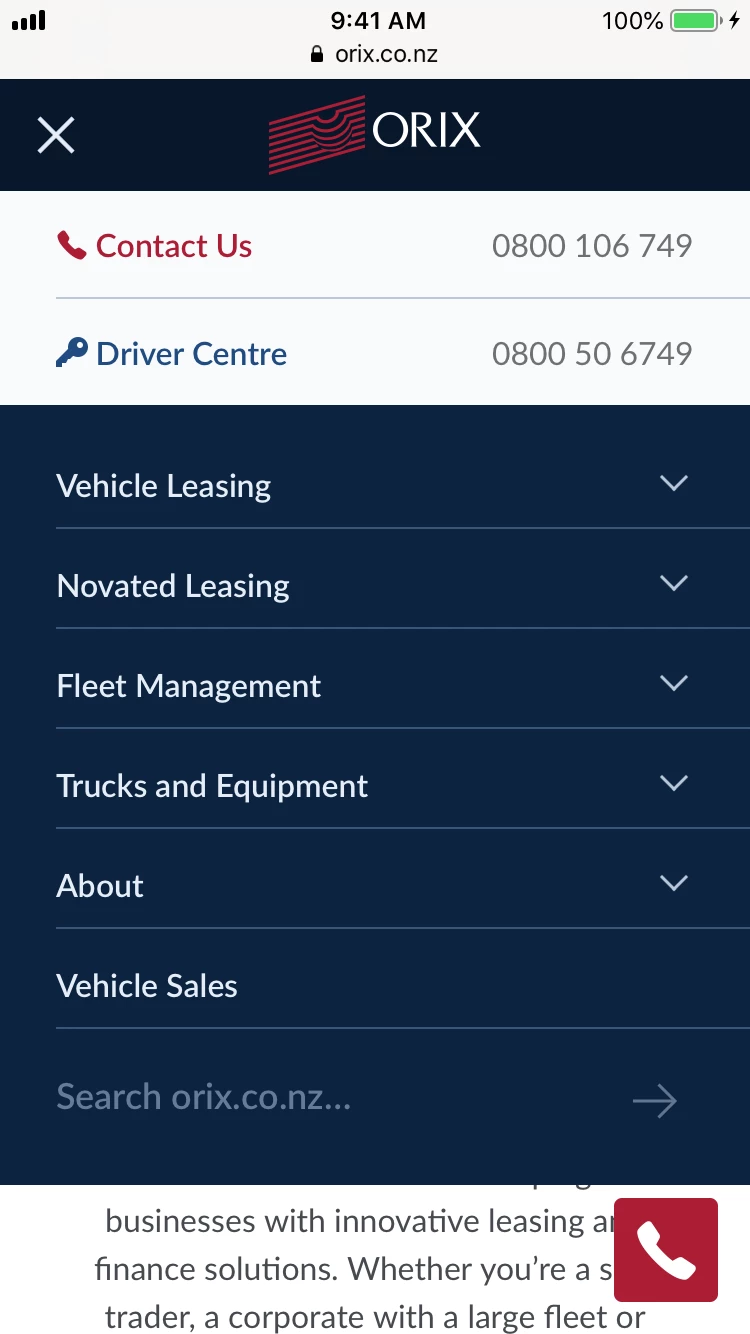Image resolution: width=750 pixels, height=1334 pixels.
Task: Expand the Trucks and Equipment submenu
Action: click(674, 784)
